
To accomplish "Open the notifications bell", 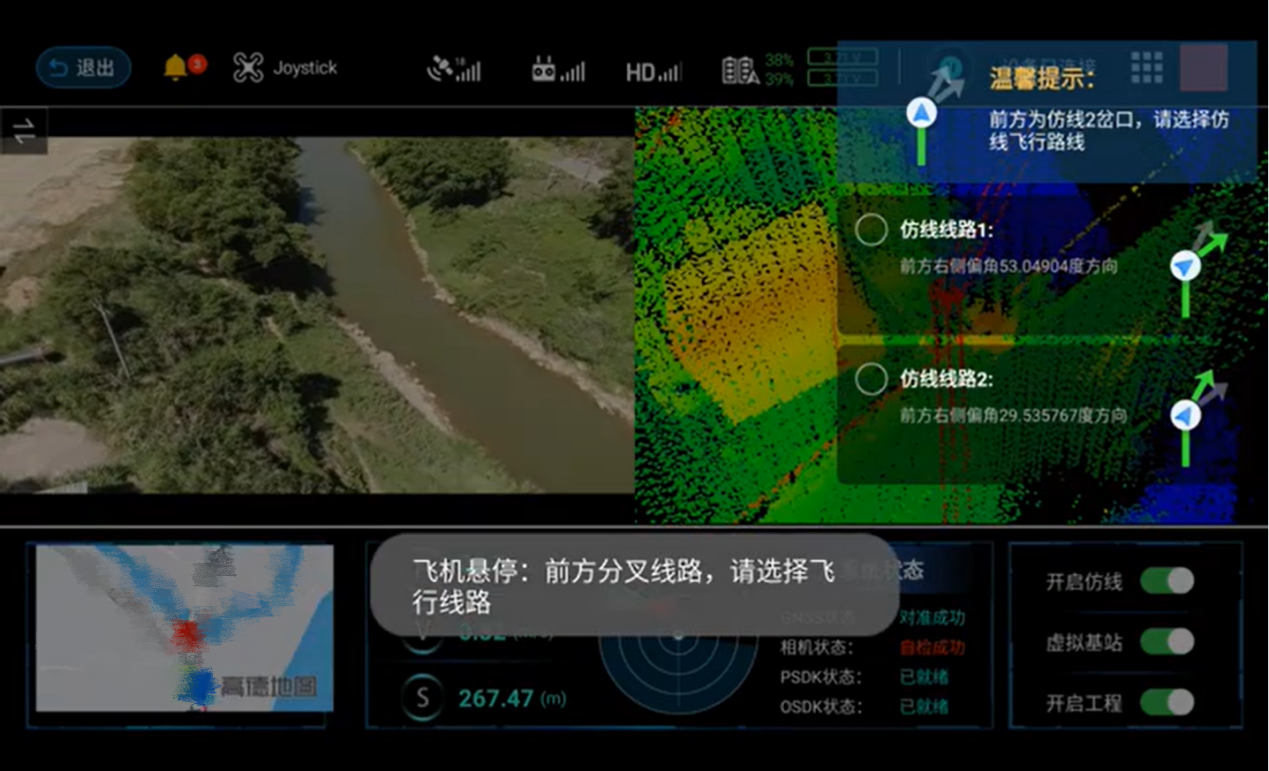I will (176, 67).
